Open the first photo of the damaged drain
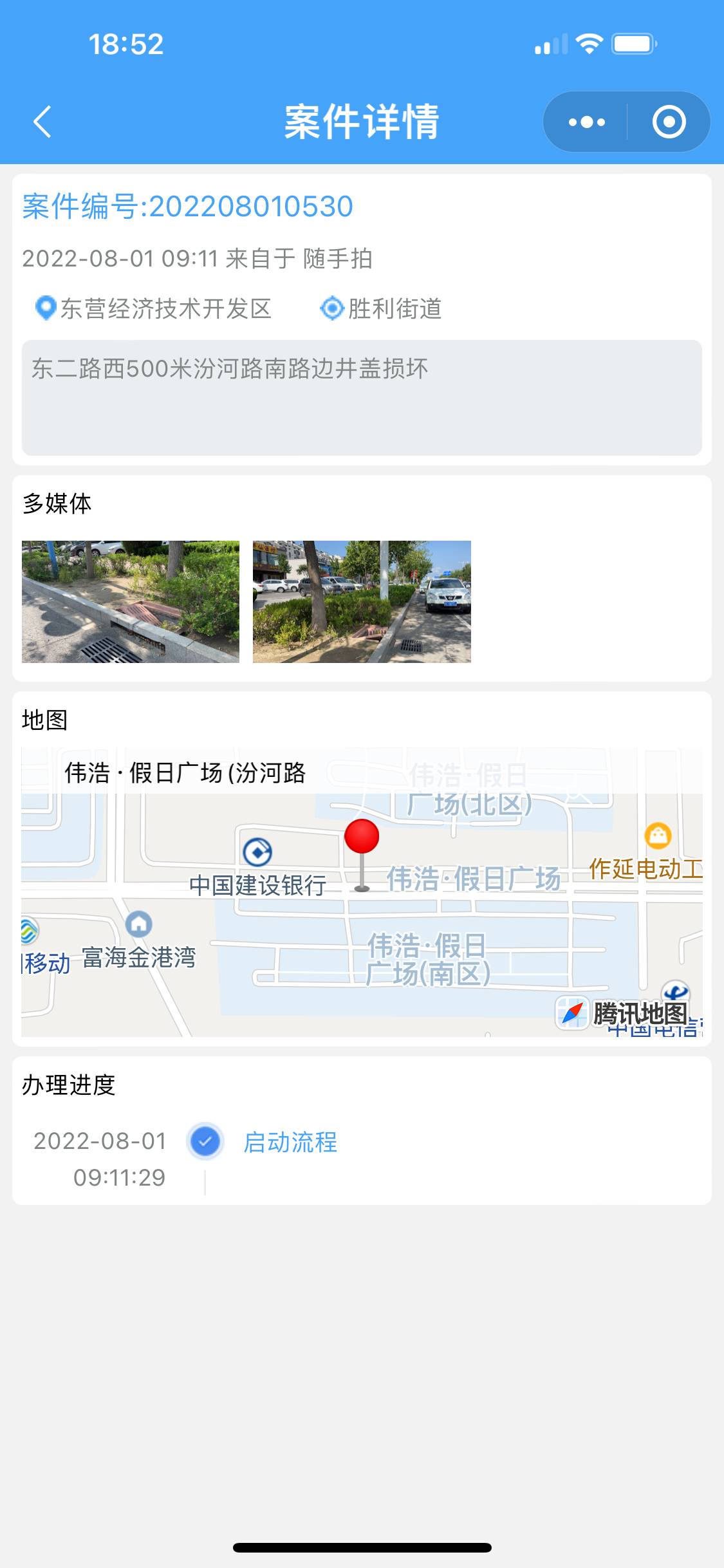 (x=131, y=601)
